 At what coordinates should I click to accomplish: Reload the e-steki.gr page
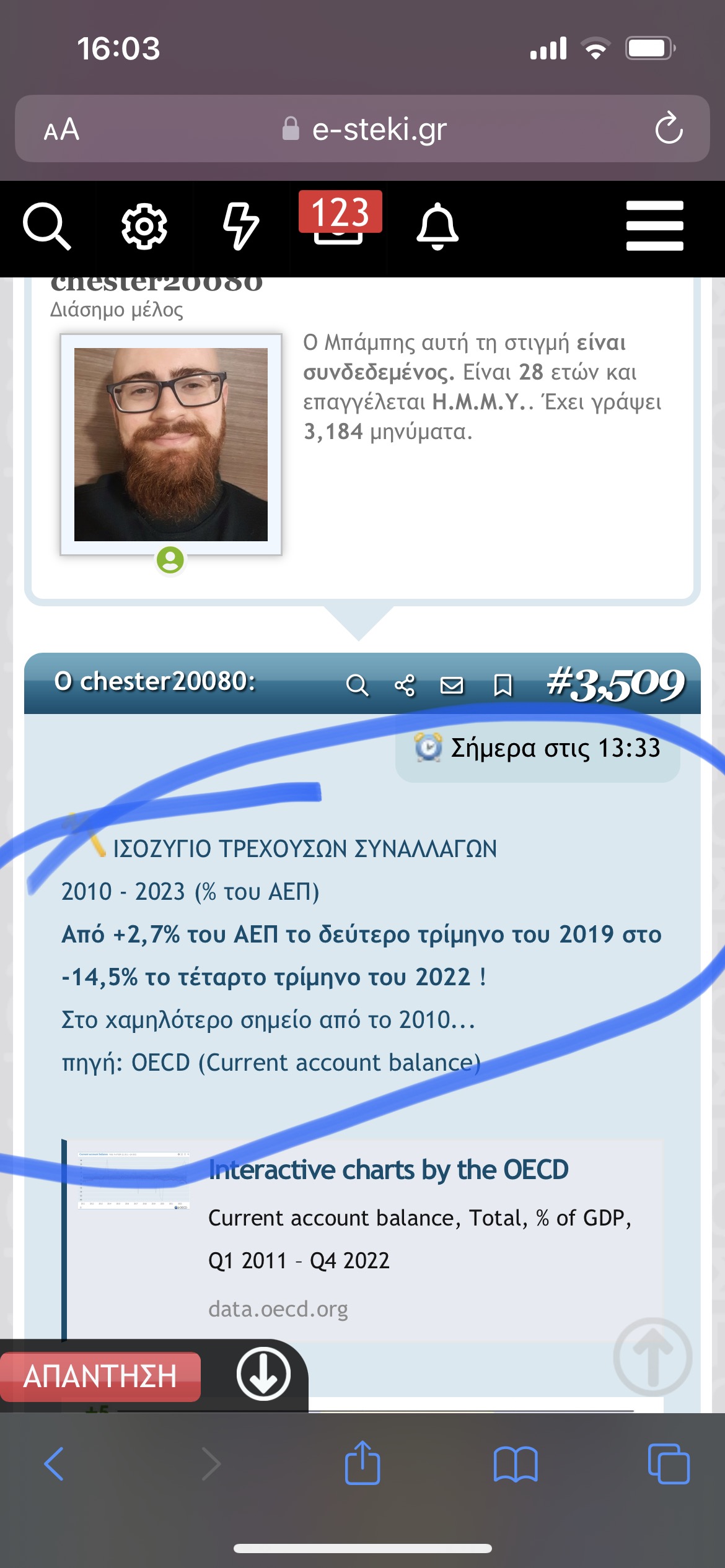669,128
